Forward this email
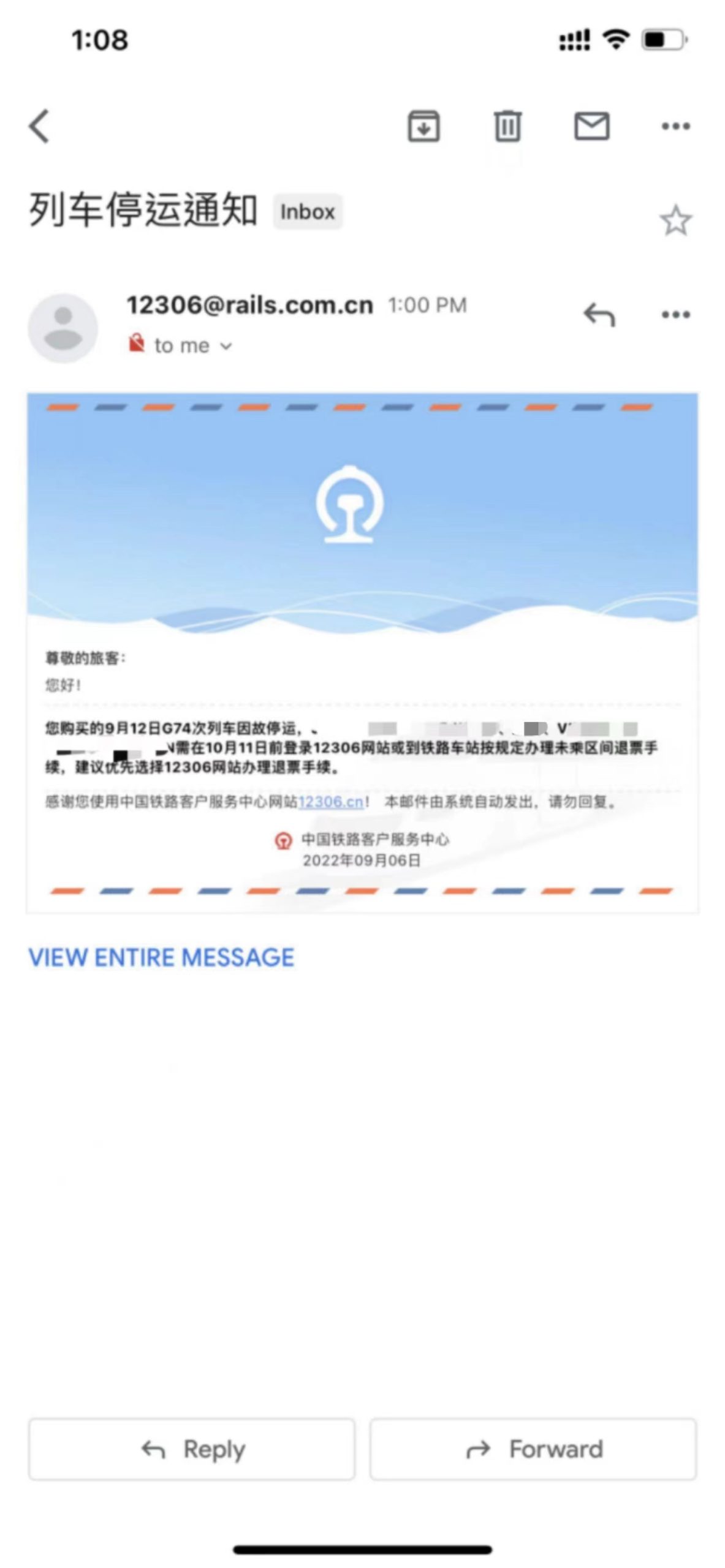This screenshot has width=725, height=1568. [x=533, y=1449]
